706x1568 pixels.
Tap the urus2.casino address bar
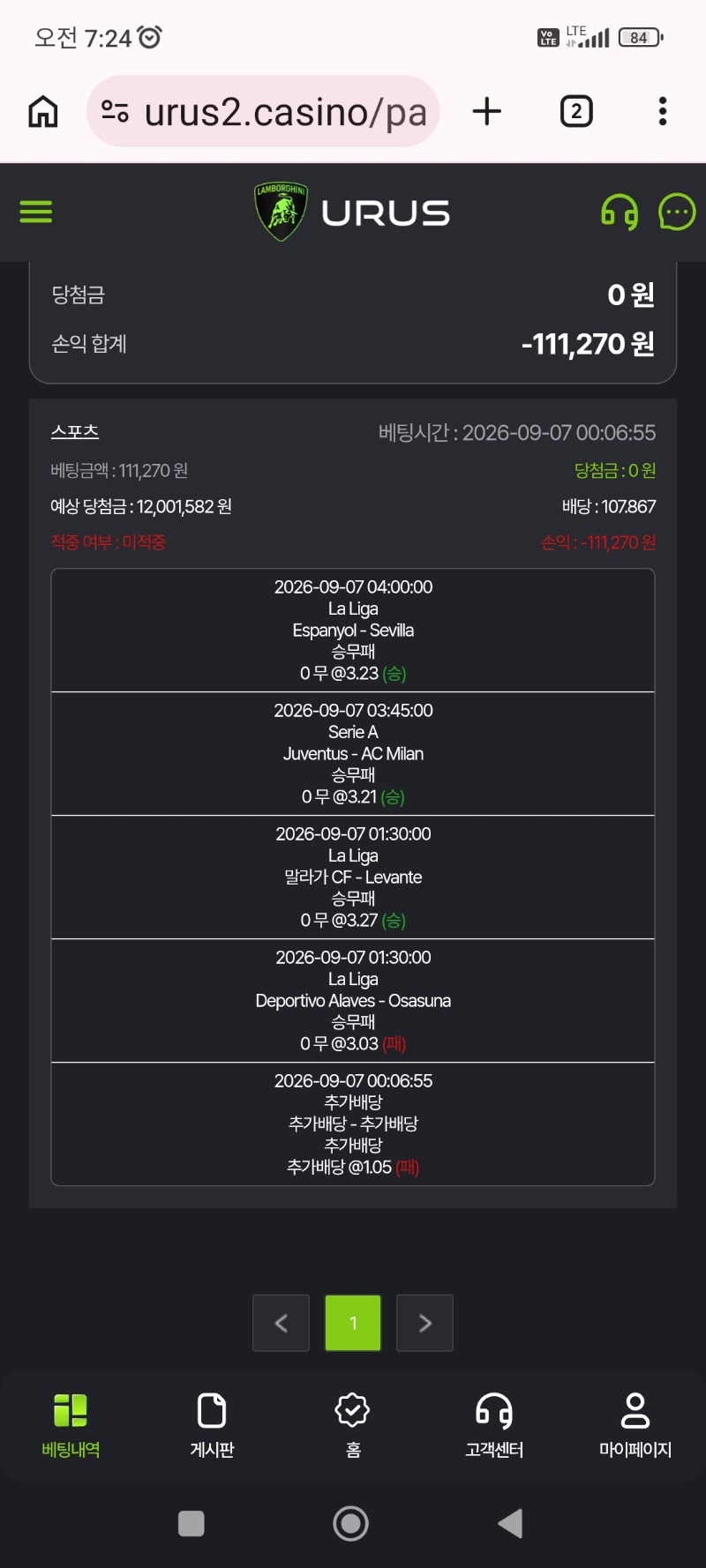pos(263,111)
